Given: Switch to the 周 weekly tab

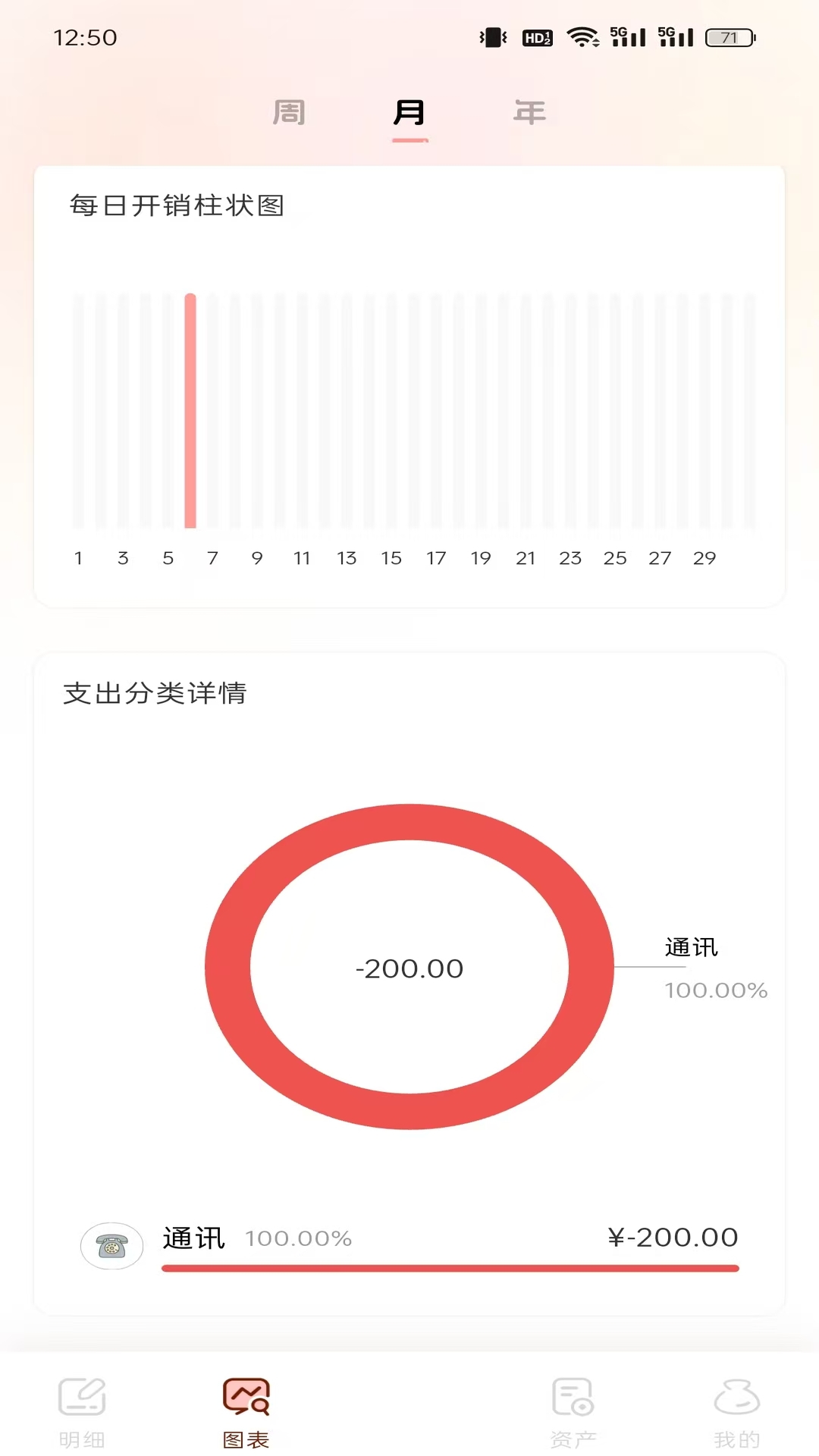Looking at the screenshot, I should [x=288, y=112].
